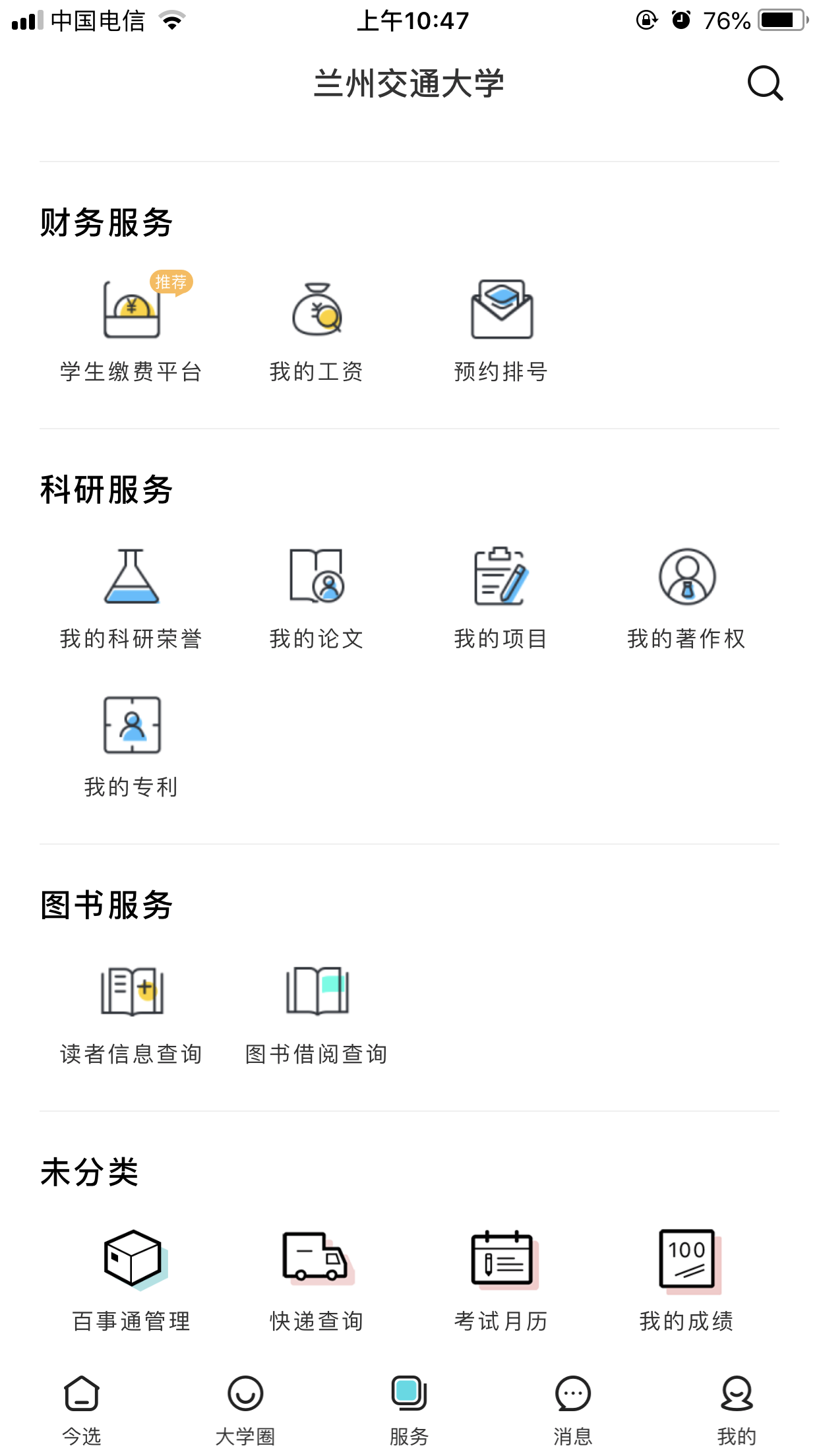Switch to the 大学圈 tab
The image size is (819, 1456).
pos(245,1408)
